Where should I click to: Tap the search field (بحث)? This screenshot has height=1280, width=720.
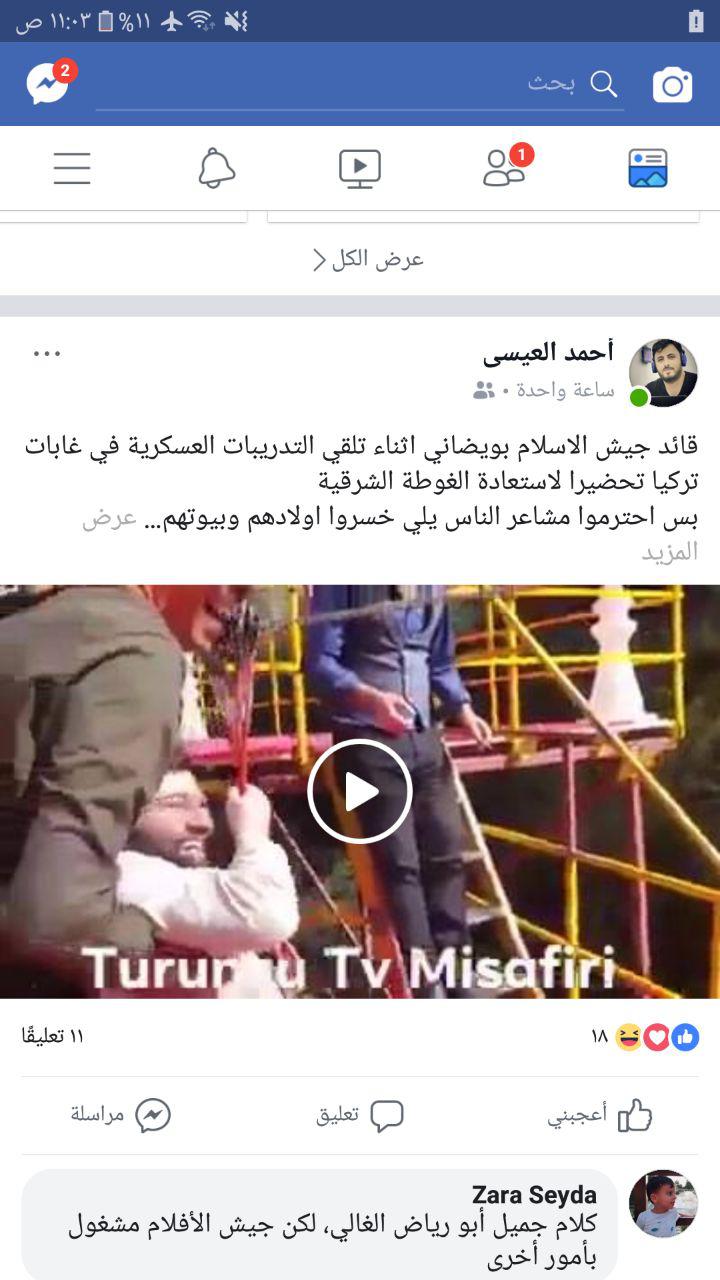click(360, 84)
